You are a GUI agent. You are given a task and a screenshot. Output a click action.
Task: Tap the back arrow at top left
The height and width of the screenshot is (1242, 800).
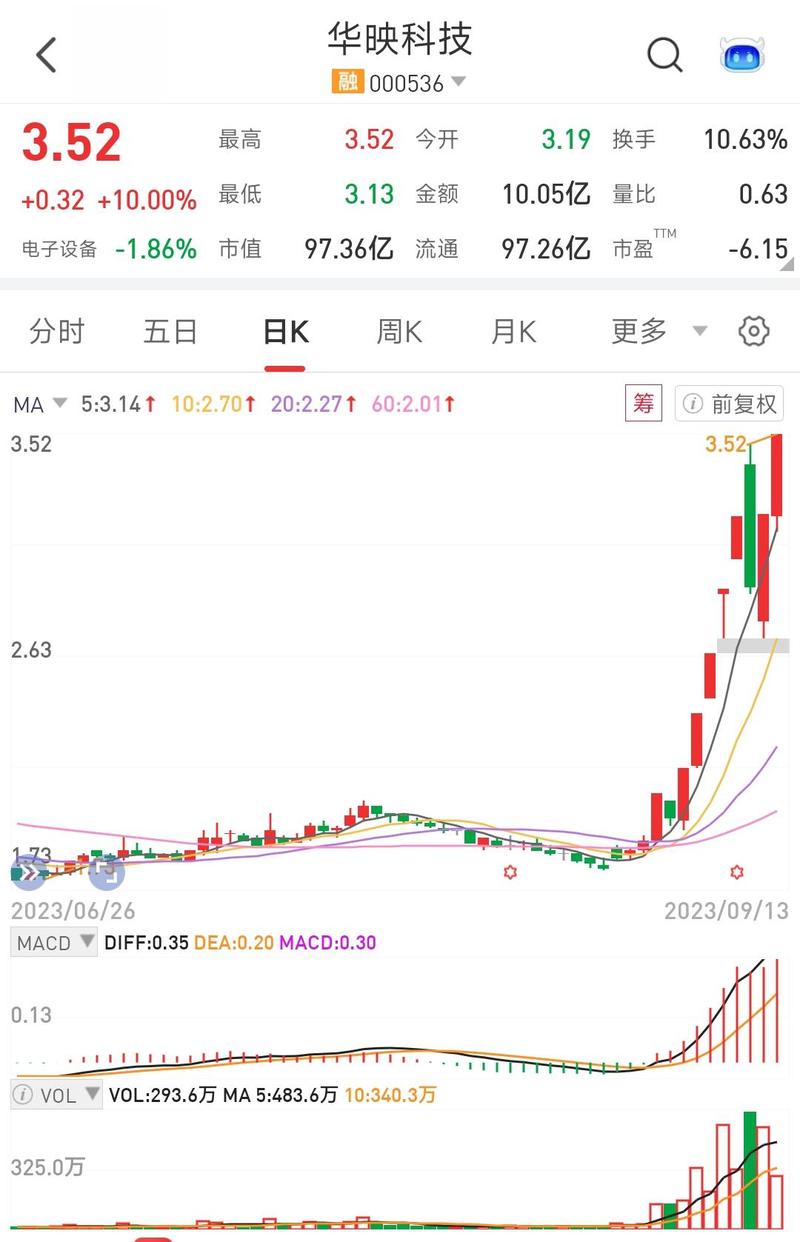pyautogui.click(x=42, y=54)
